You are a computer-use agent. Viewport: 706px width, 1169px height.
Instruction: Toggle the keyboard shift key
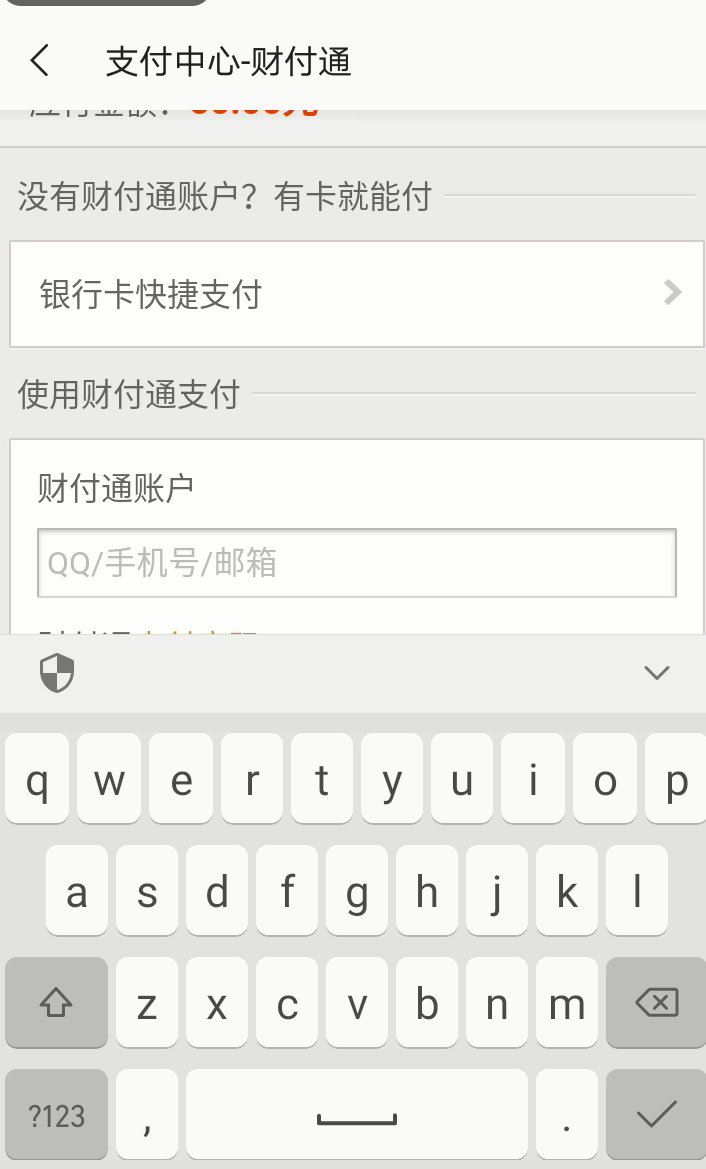point(57,1003)
